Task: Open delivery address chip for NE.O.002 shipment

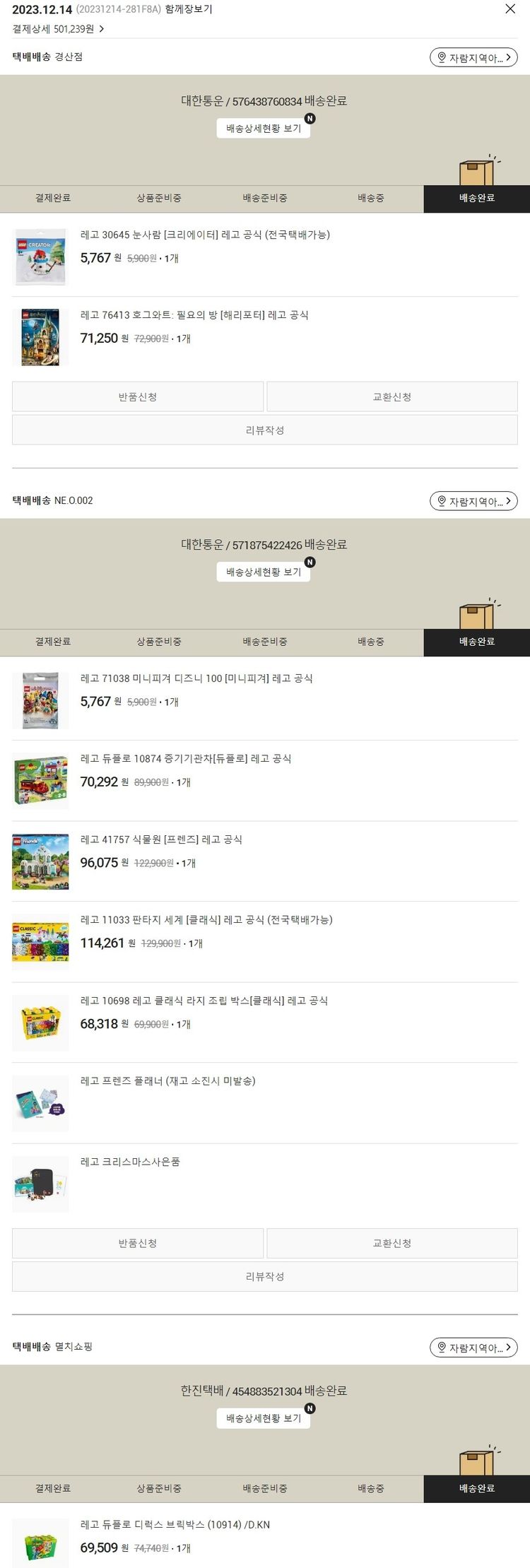Action: [x=473, y=501]
